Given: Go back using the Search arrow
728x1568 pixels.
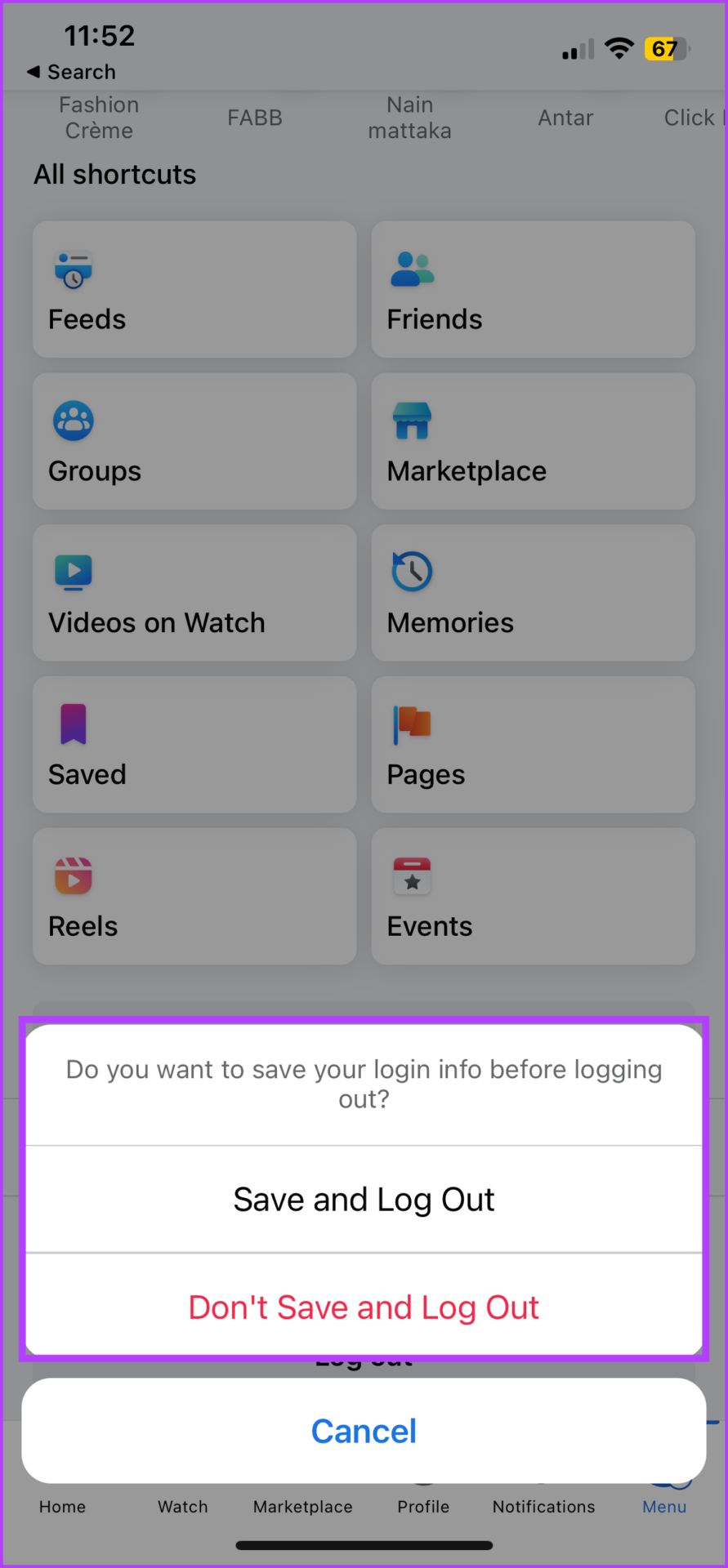Looking at the screenshot, I should (69, 72).
